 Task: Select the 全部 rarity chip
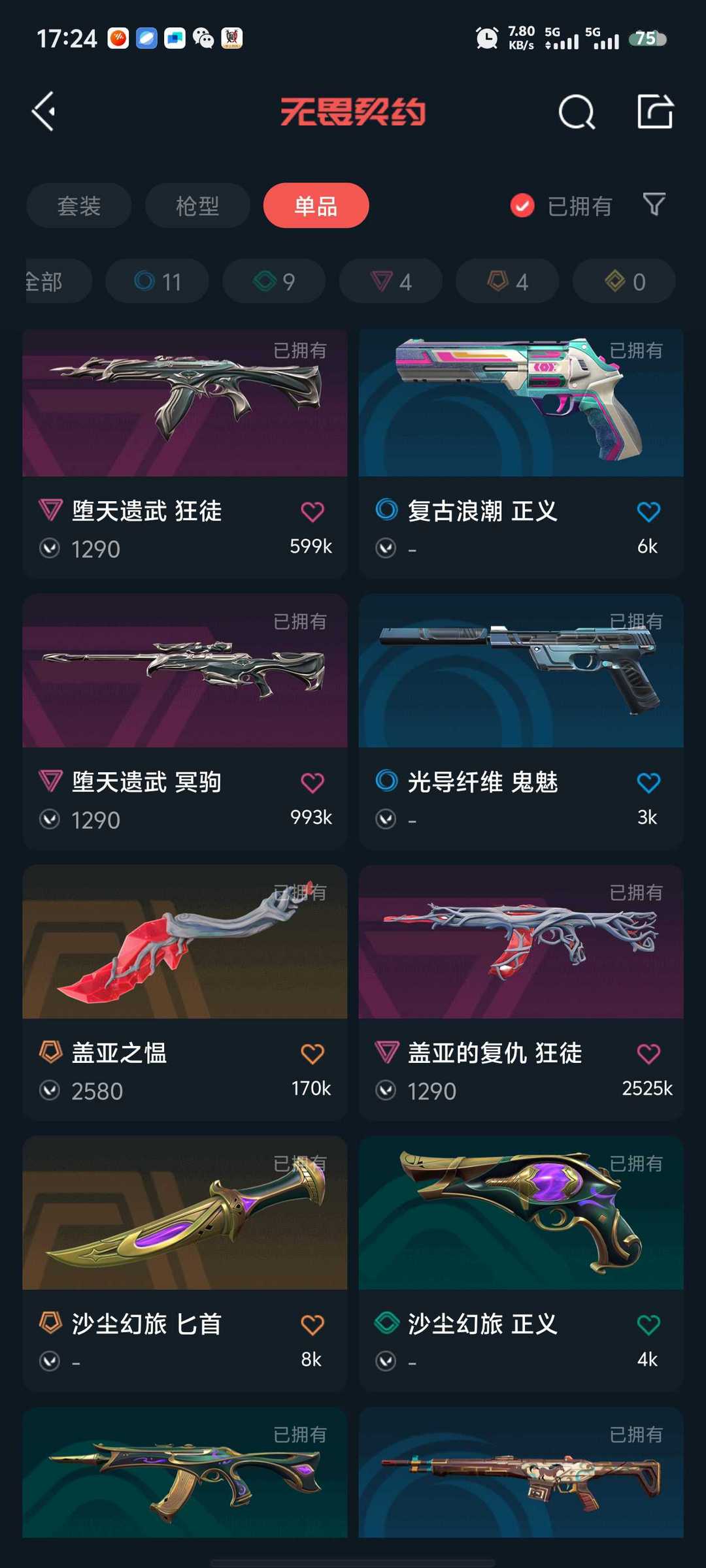(x=49, y=282)
